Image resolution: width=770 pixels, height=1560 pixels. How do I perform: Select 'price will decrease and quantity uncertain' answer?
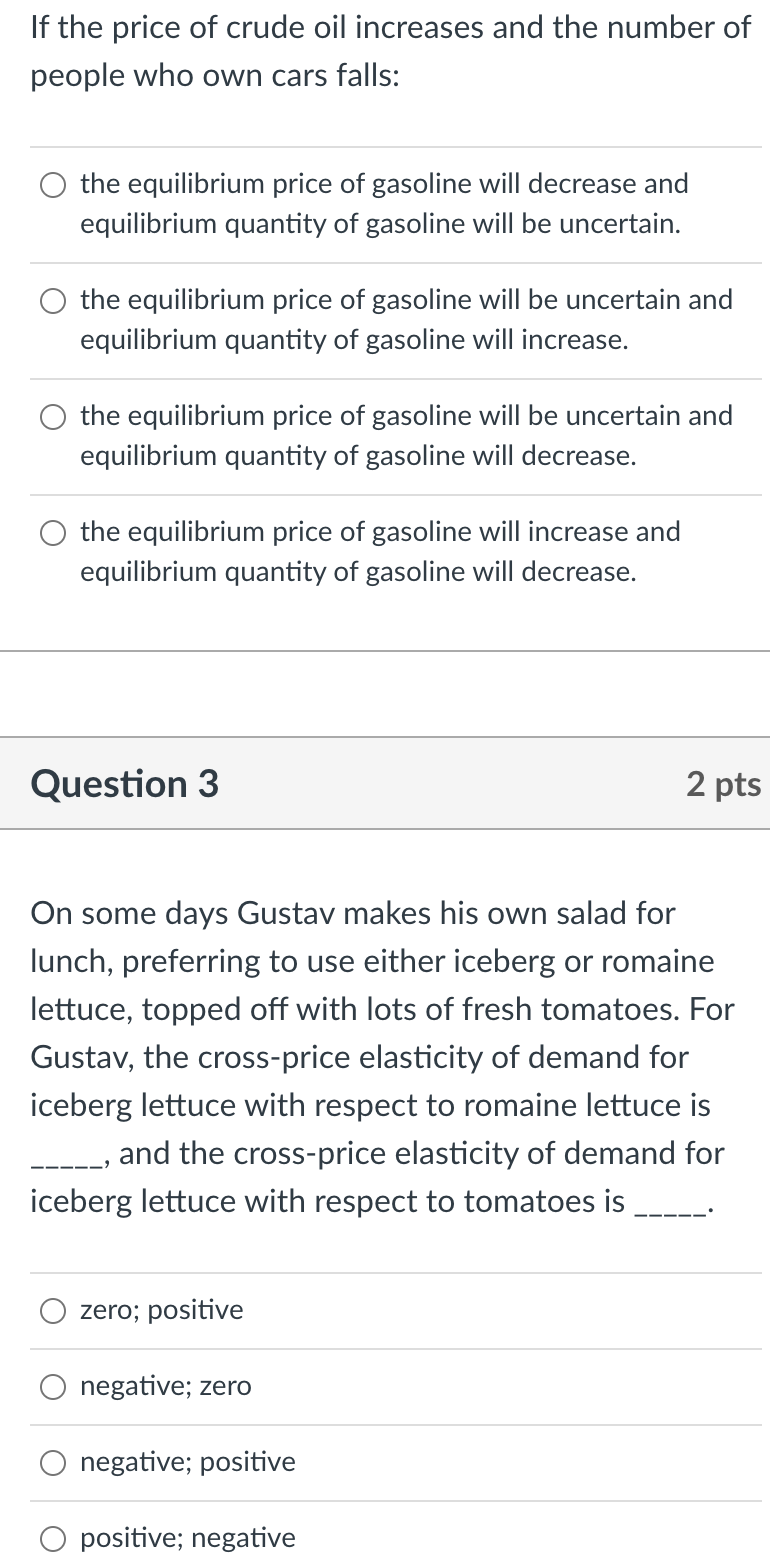[54, 185]
